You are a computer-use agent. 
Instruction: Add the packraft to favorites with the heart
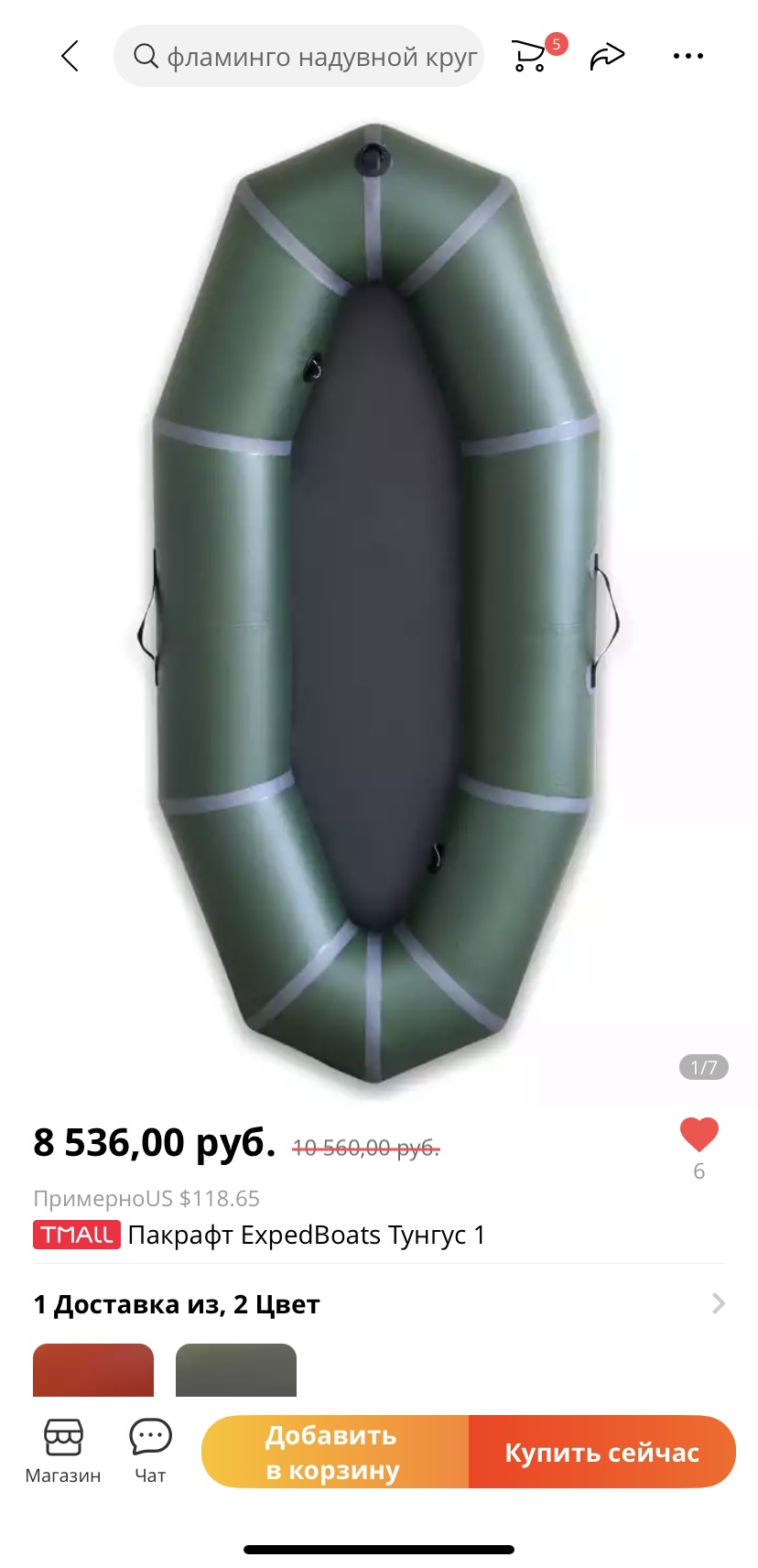pos(698,1136)
